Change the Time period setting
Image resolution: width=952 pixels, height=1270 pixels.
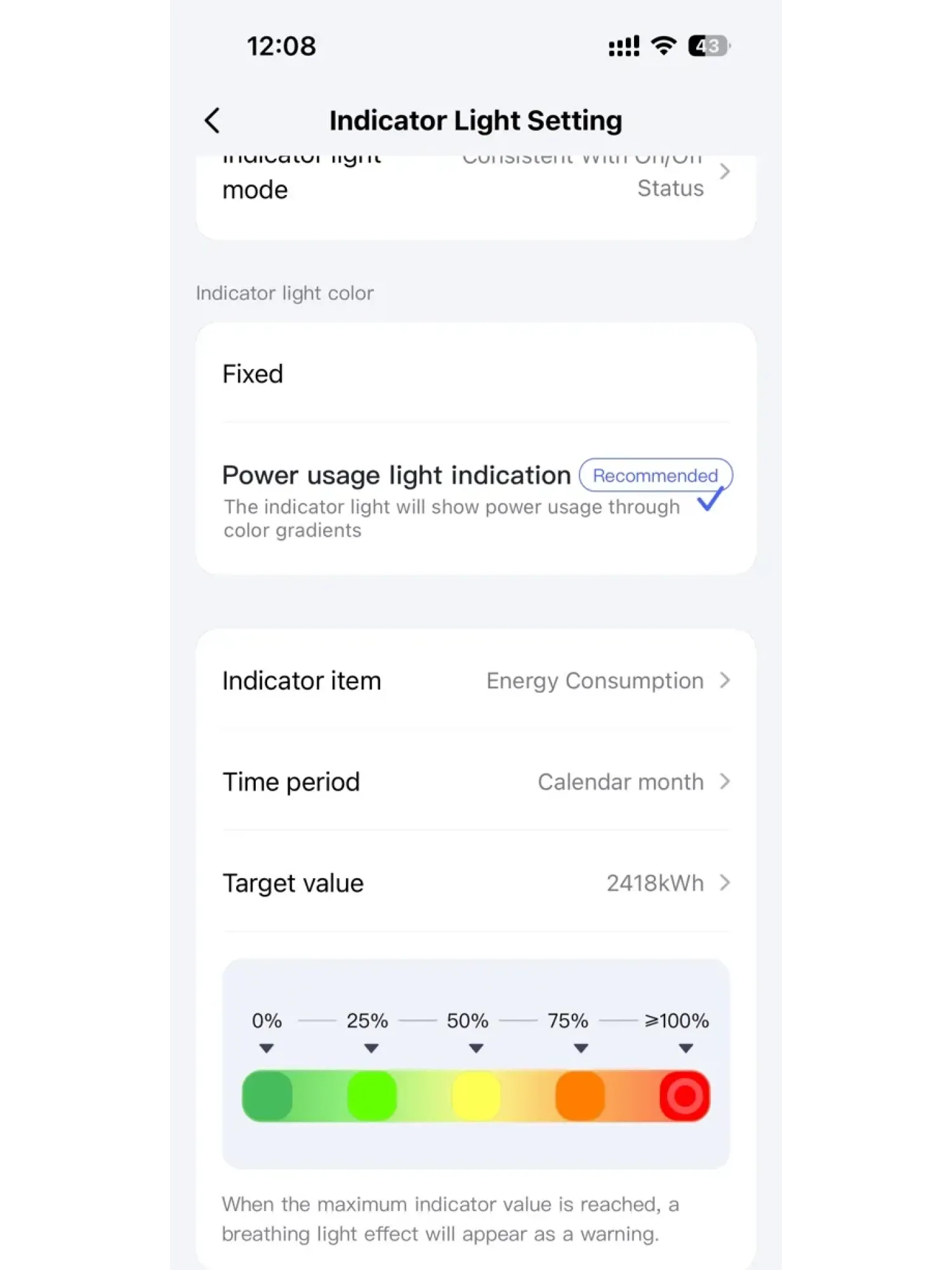click(x=475, y=782)
